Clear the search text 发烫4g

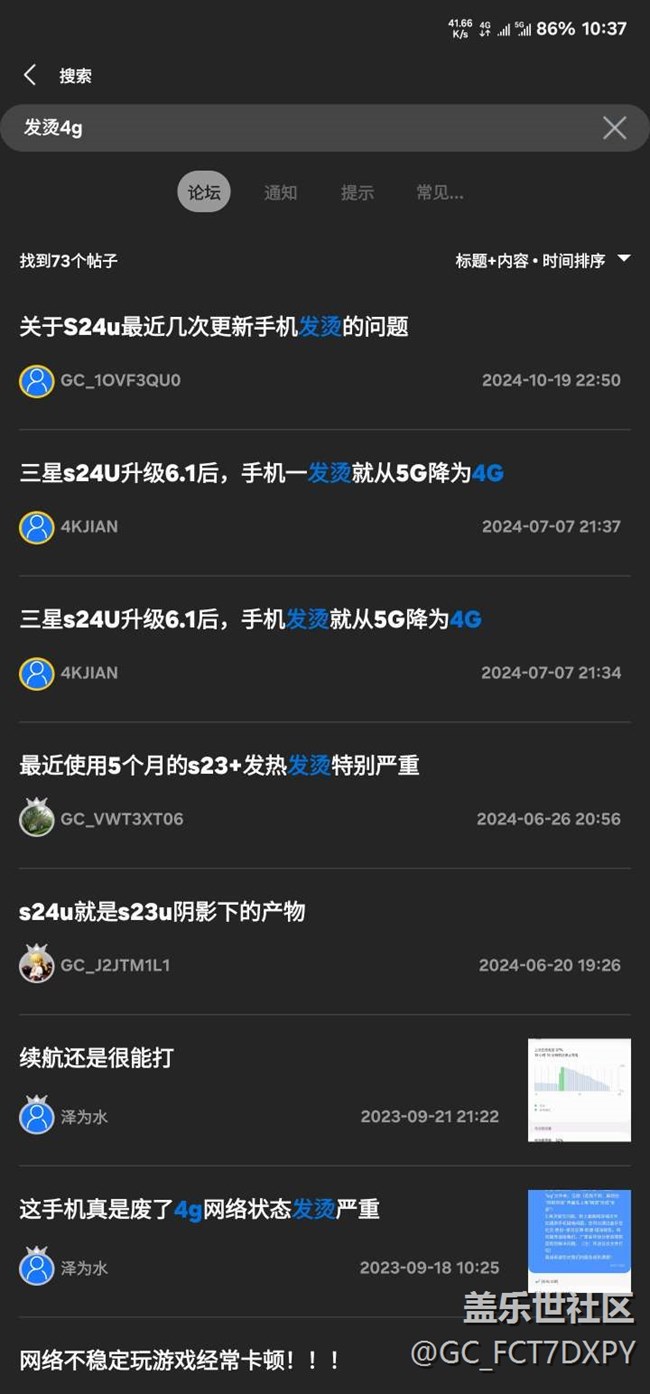click(x=614, y=127)
